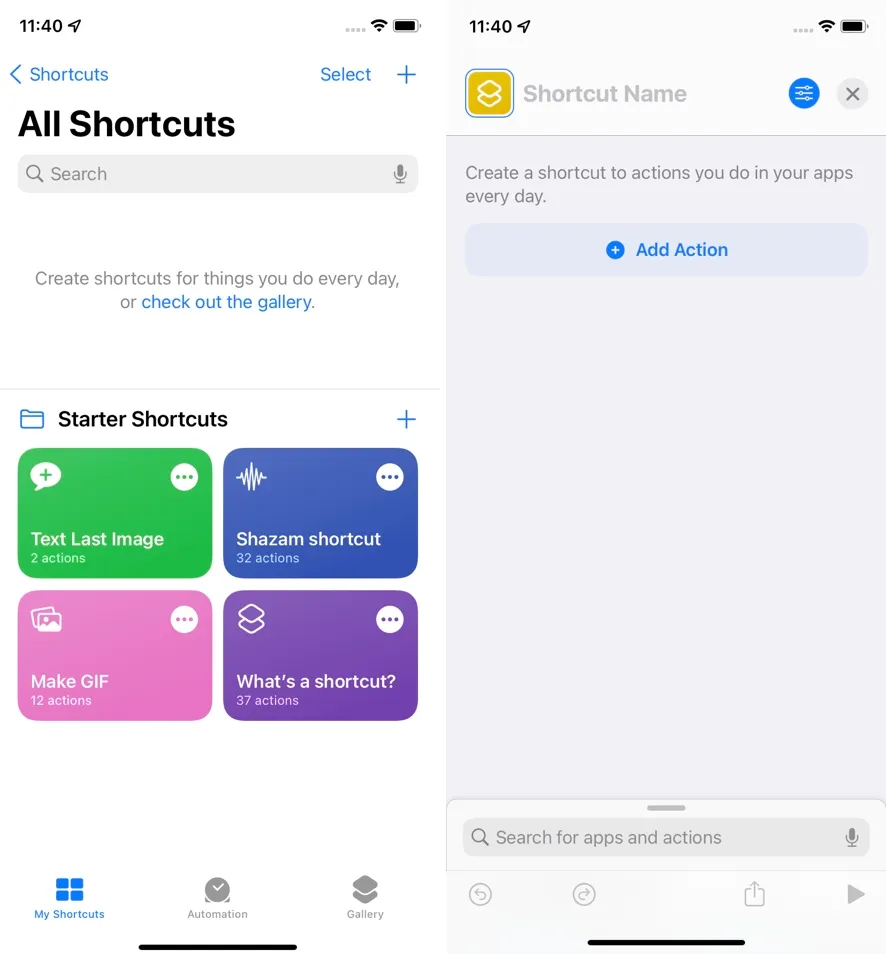This screenshot has width=886, height=956.
Task: Edit the Shortcut Name field
Action: pyautogui.click(x=640, y=94)
